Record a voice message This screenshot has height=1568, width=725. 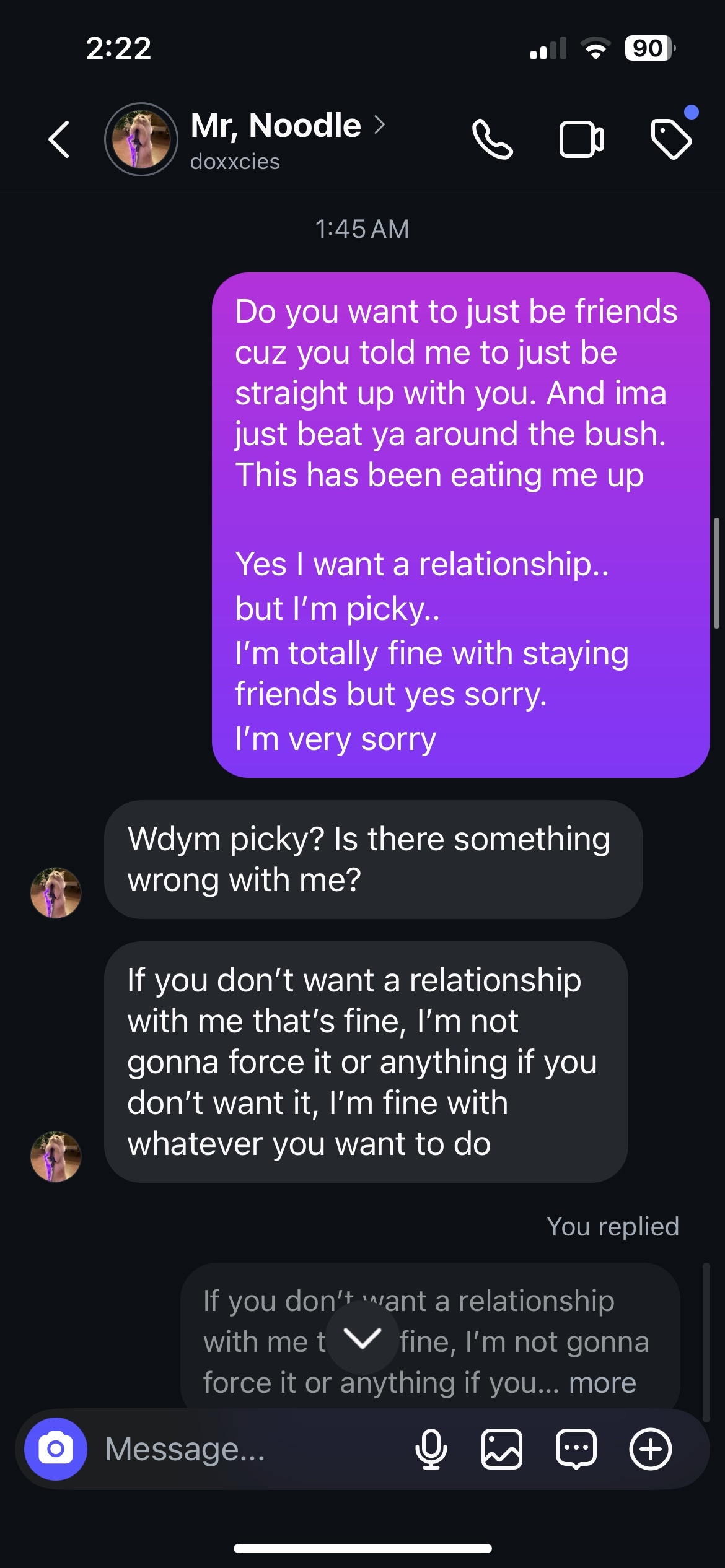pyautogui.click(x=431, y=1448)
